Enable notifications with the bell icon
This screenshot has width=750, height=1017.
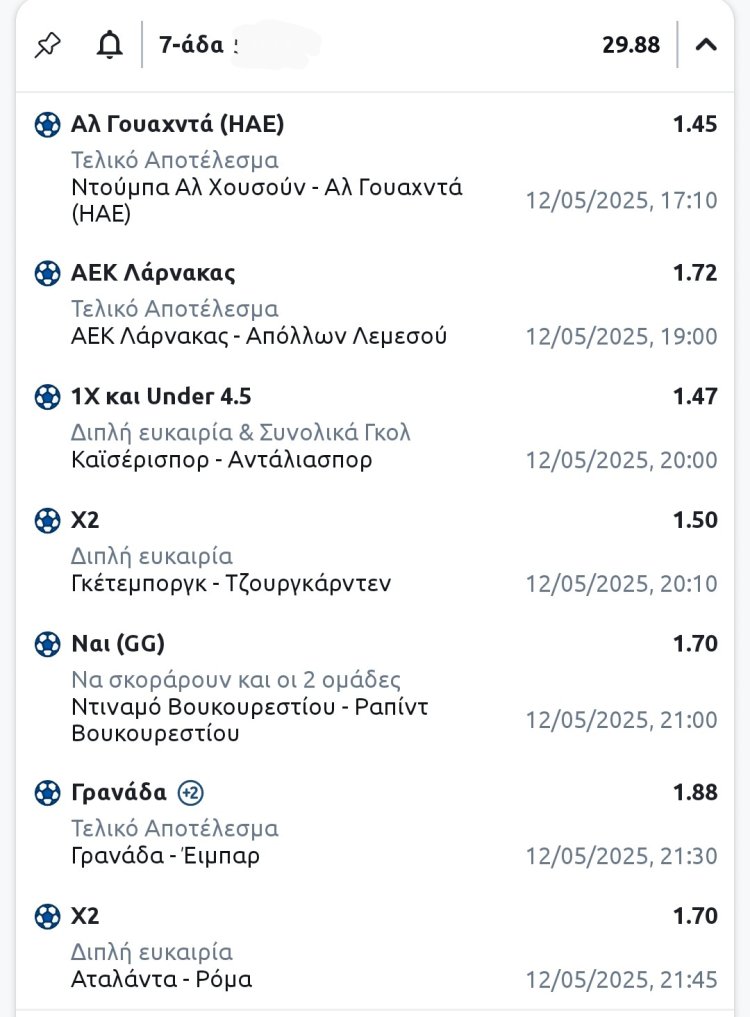(110, 45)
